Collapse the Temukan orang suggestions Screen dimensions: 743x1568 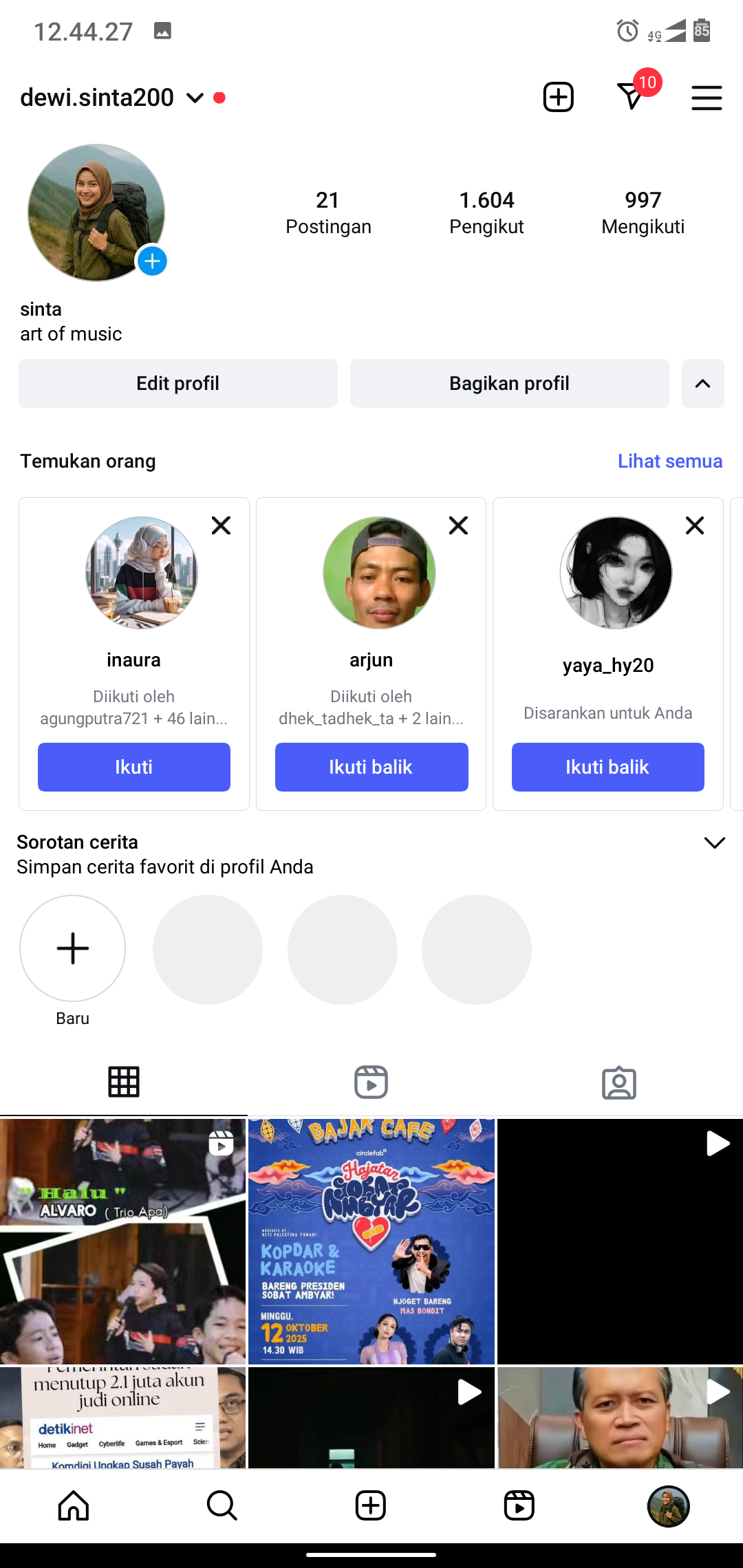[x=702, y=383]
